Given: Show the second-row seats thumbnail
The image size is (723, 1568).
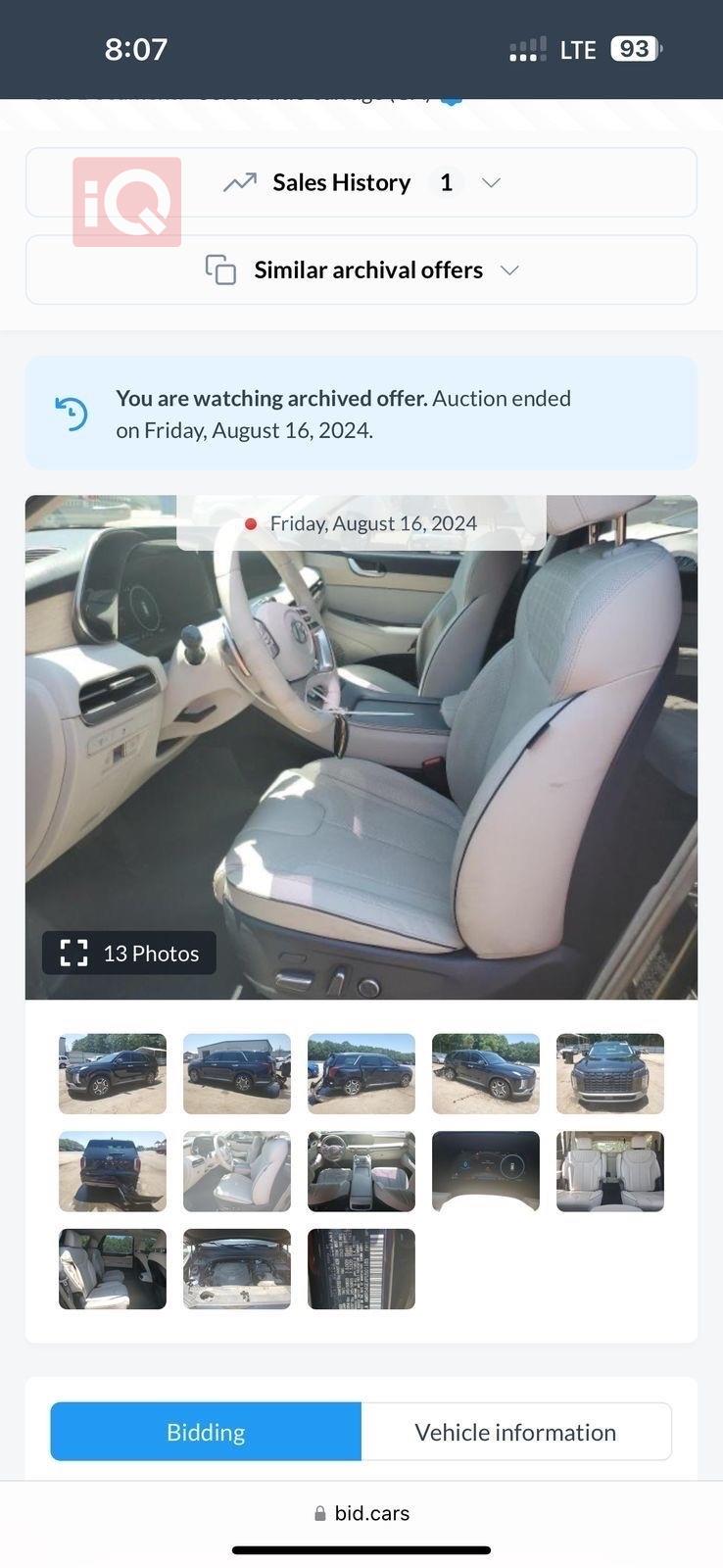Looking at the screenshot, I should [x=609, y=1171].
